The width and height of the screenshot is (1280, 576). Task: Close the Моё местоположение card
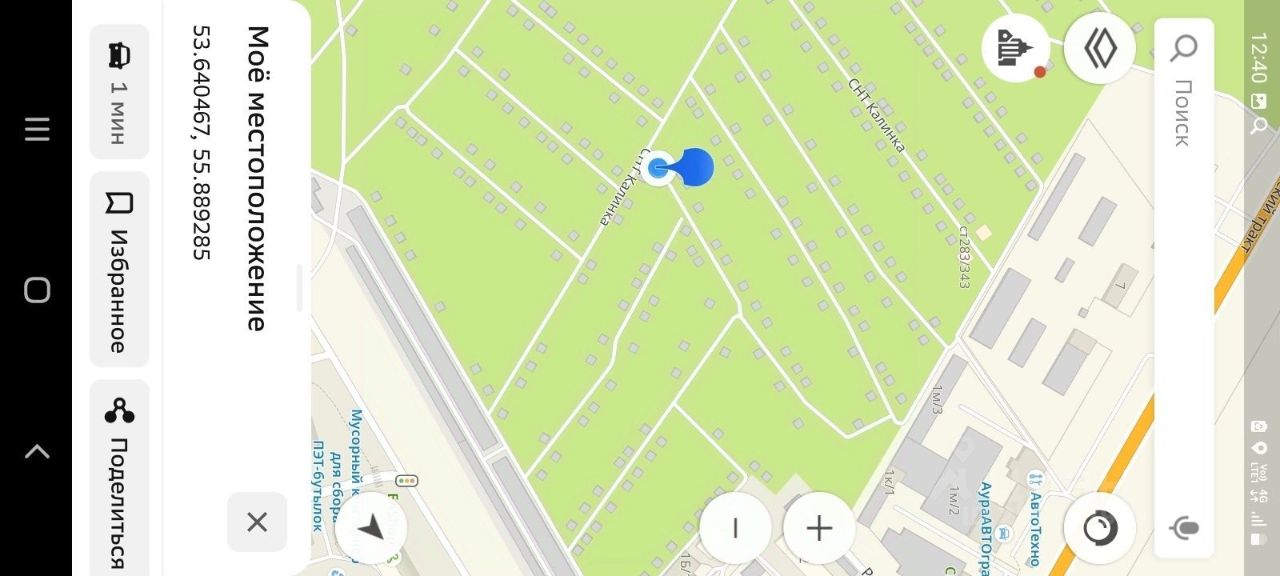coord(257,522)
